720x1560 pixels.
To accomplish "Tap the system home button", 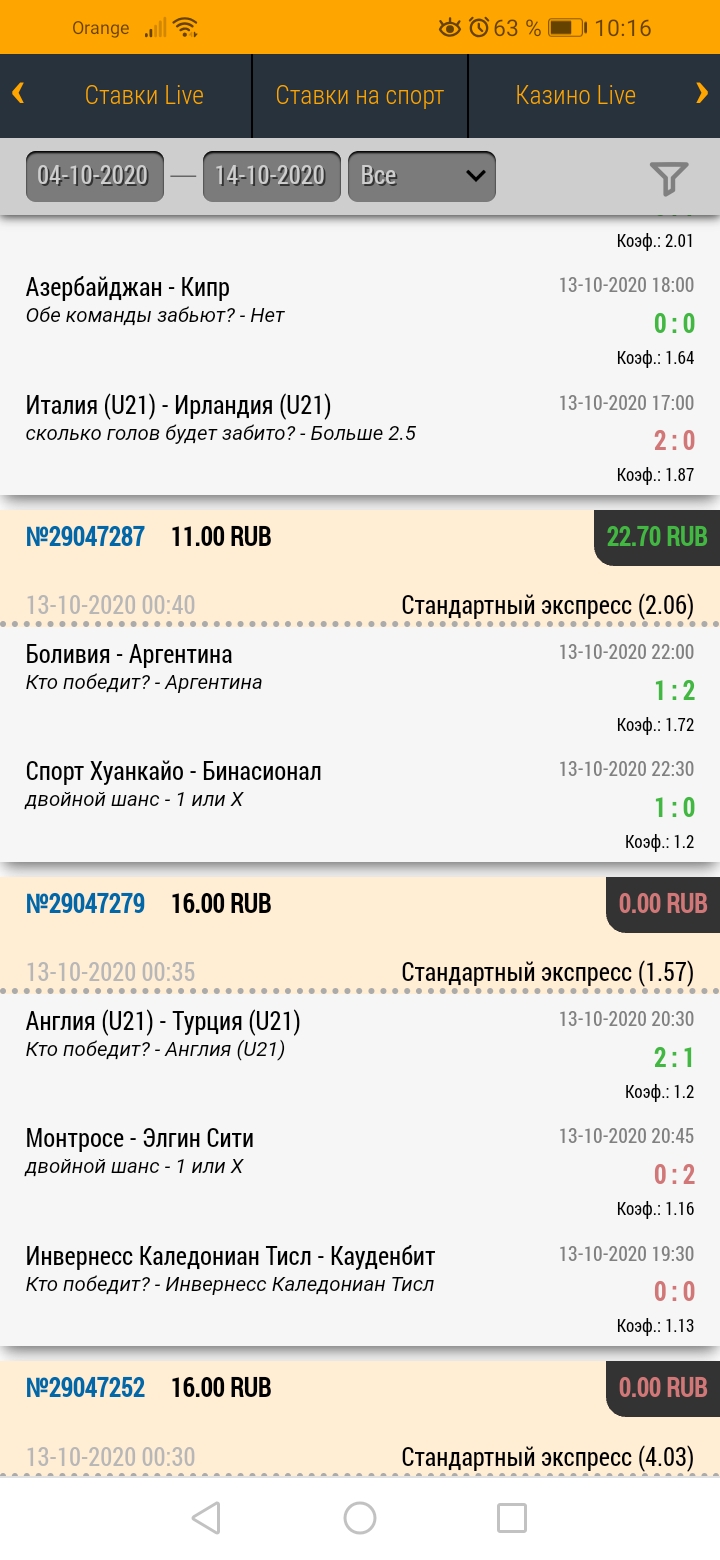I will [360, 1518].
